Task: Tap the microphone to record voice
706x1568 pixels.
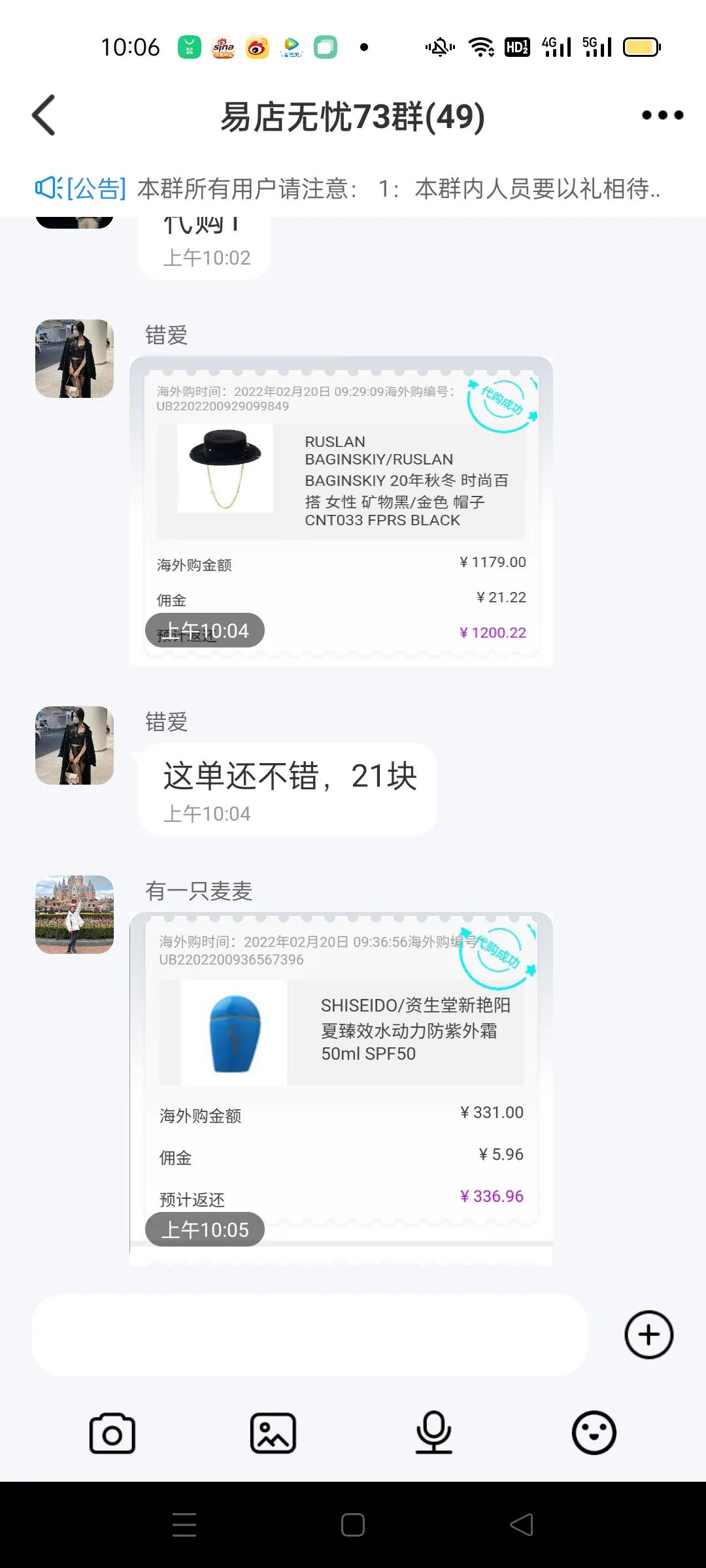Action: 433,1432
